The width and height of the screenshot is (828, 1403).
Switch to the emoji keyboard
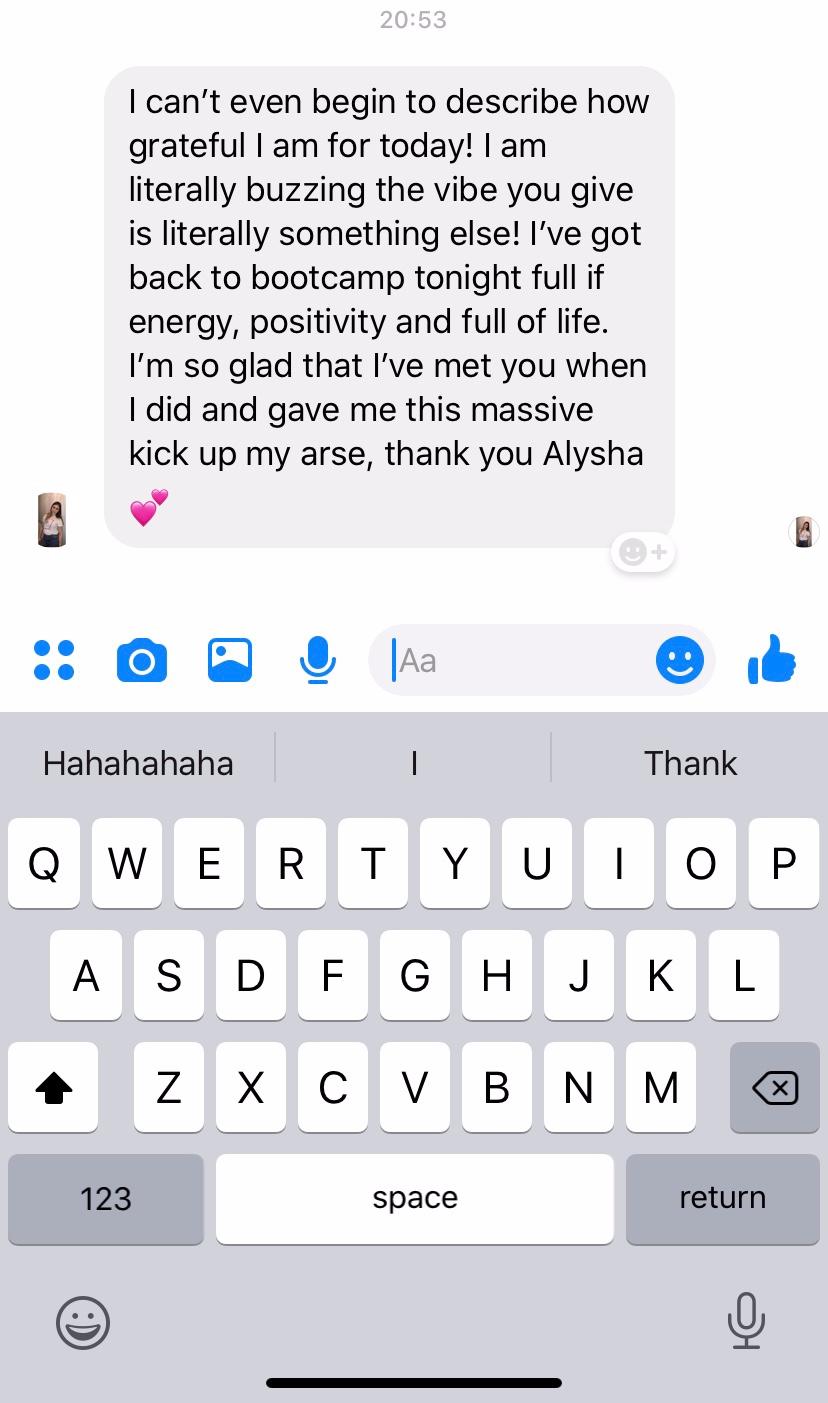pyautogui.click(x=82, y=1322)
